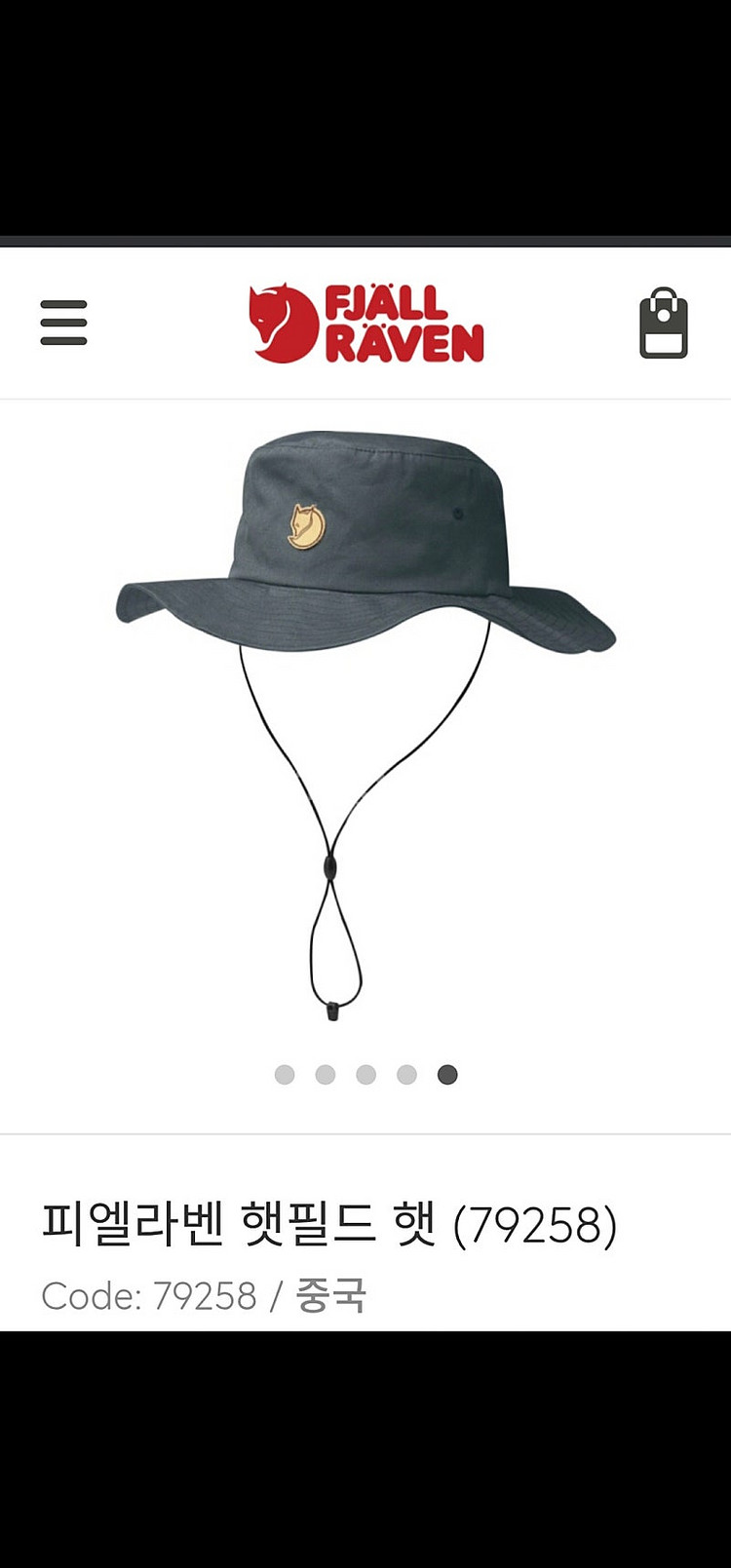731x1568 pixels.
Task: Jump to the first product image dot
Action: click(285, 1074)
